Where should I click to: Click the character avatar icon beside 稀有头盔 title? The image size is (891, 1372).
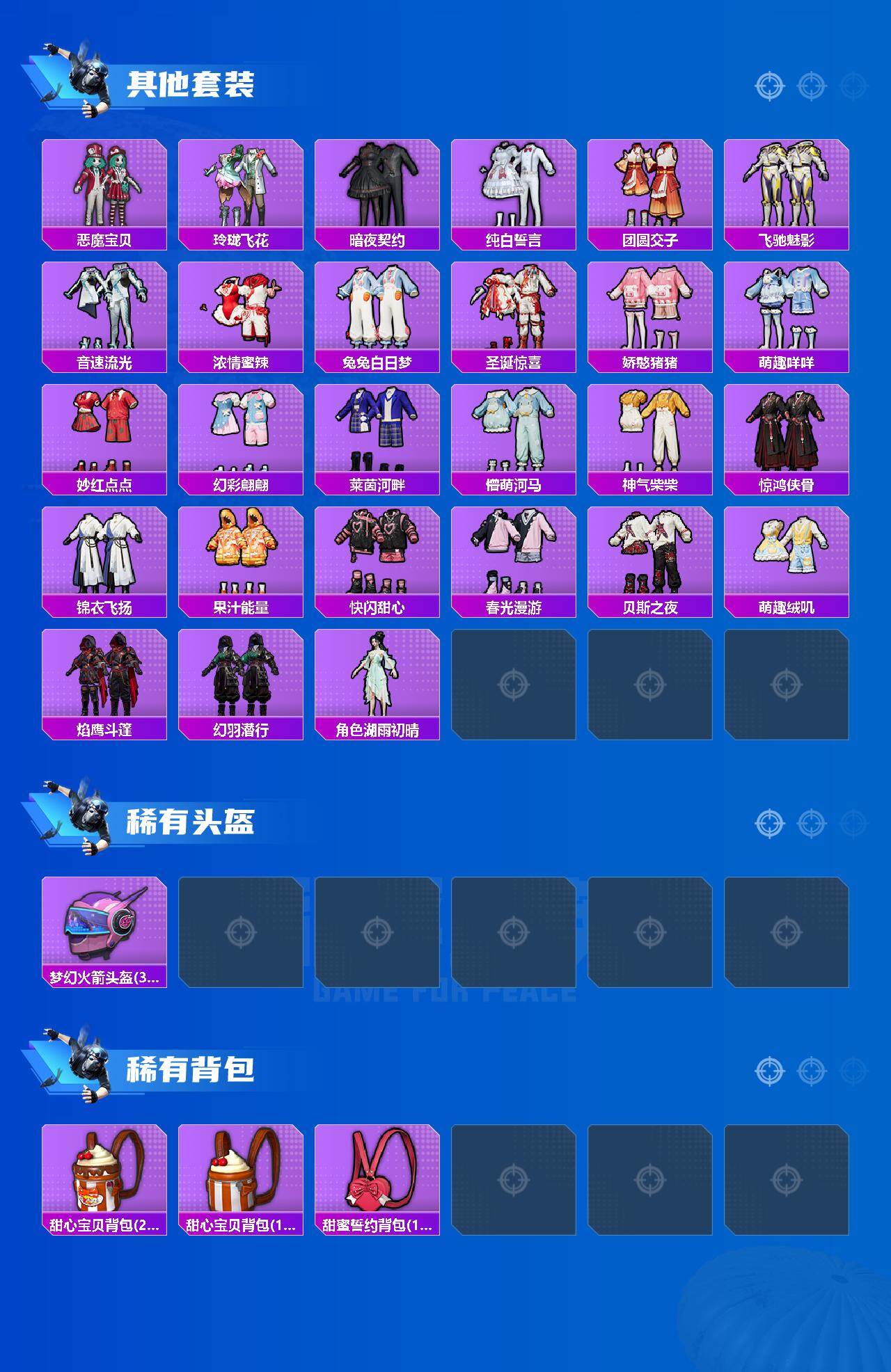coord(87,821)
